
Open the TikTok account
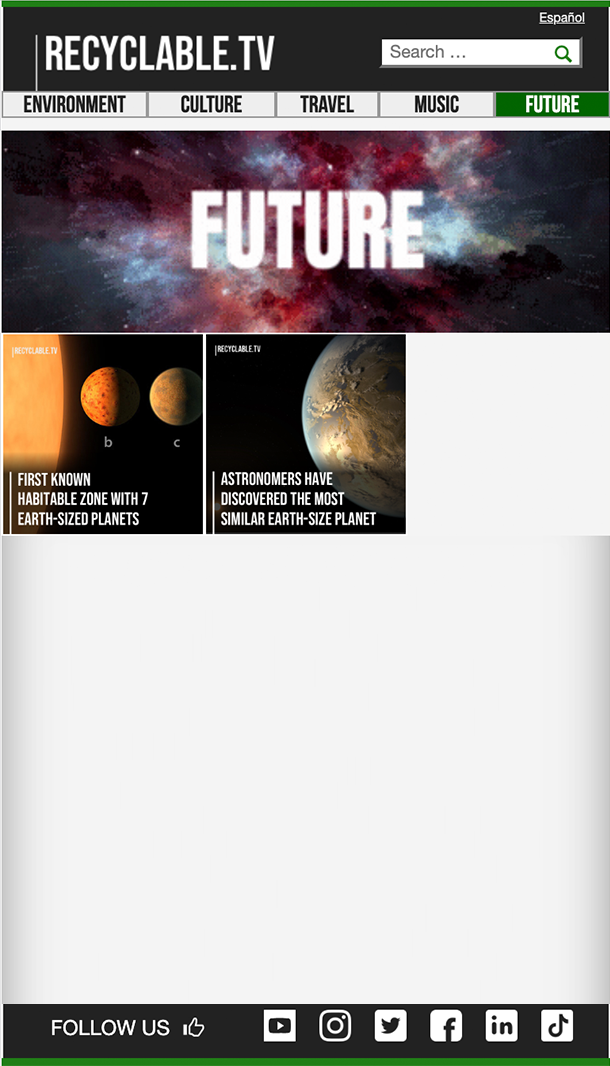pyautogui.click(x=557, y=1026)
